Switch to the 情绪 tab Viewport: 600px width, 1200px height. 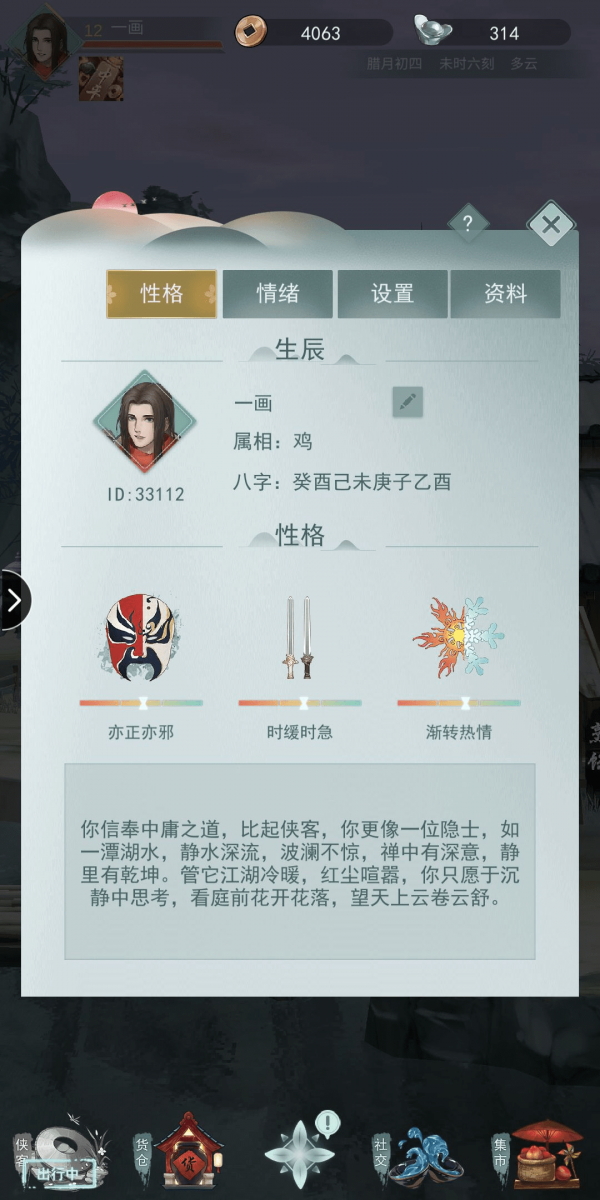click(278, 294)
